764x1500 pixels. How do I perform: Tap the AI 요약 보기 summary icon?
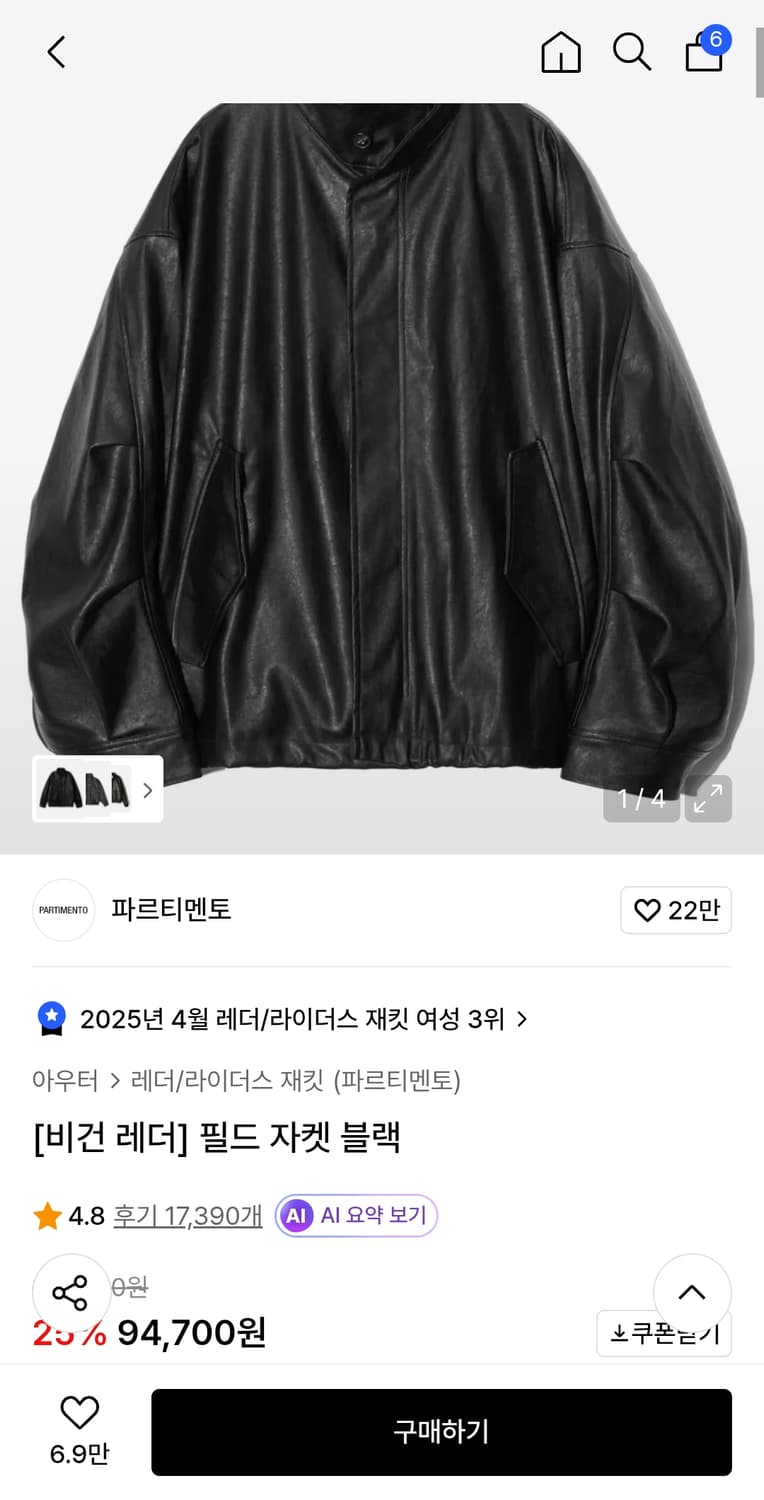(x=295, y=1215)
